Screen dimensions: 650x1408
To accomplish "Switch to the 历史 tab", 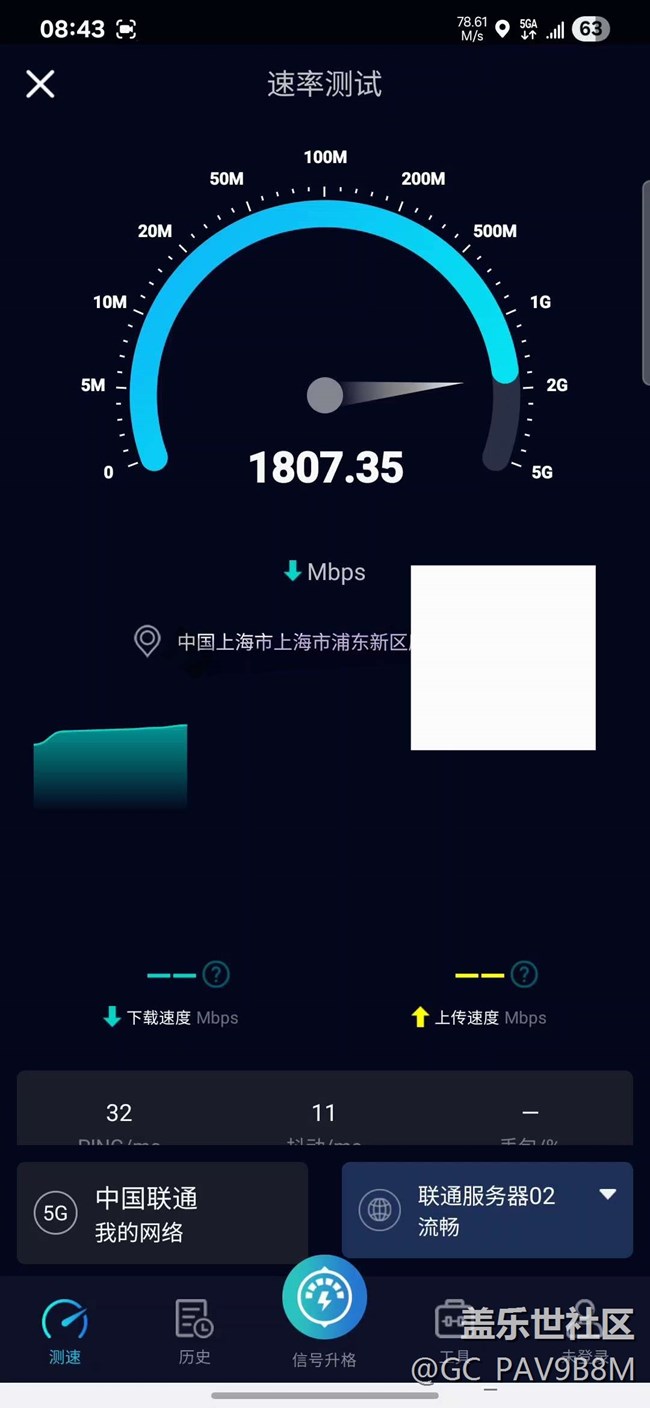I will point(194,1332).
